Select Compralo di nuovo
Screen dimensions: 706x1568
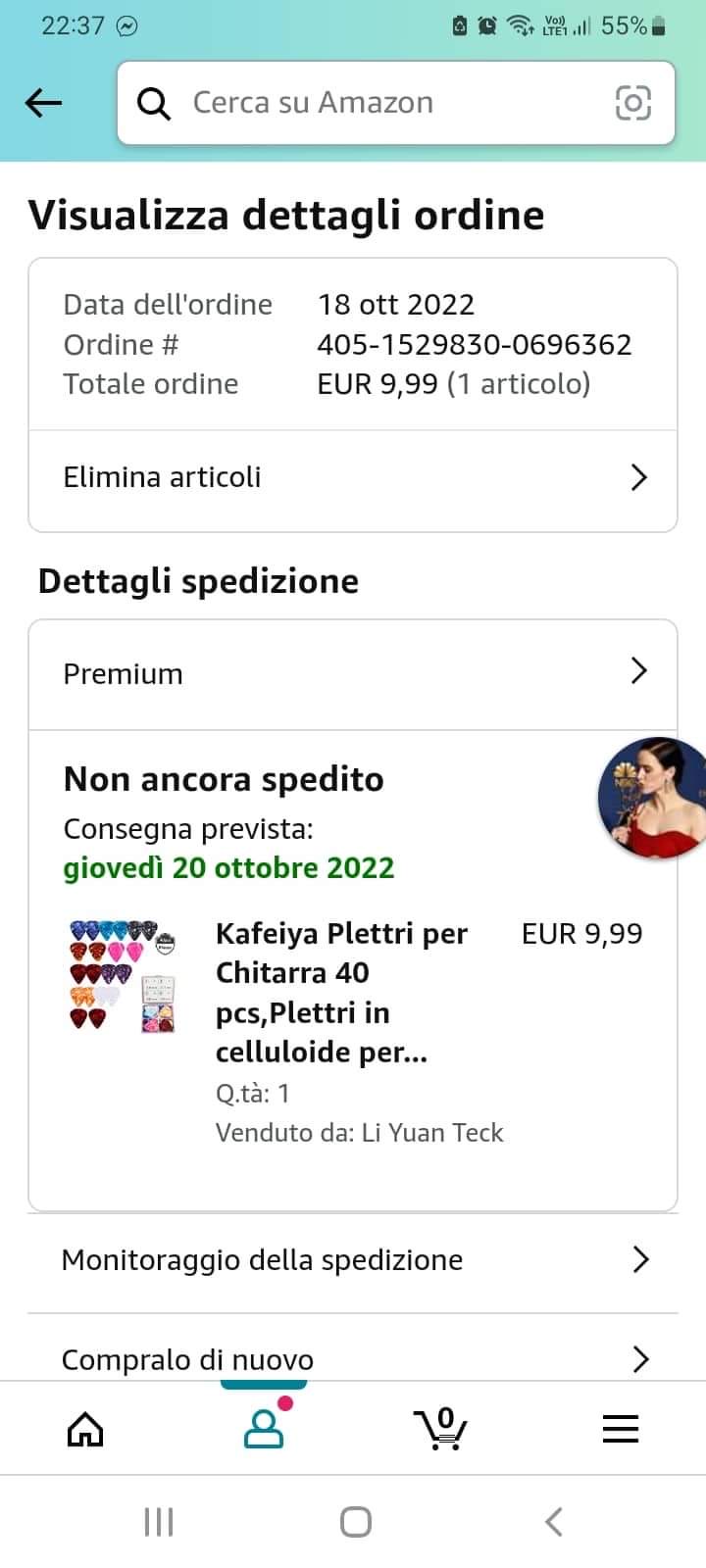[x=353, y=1358]
